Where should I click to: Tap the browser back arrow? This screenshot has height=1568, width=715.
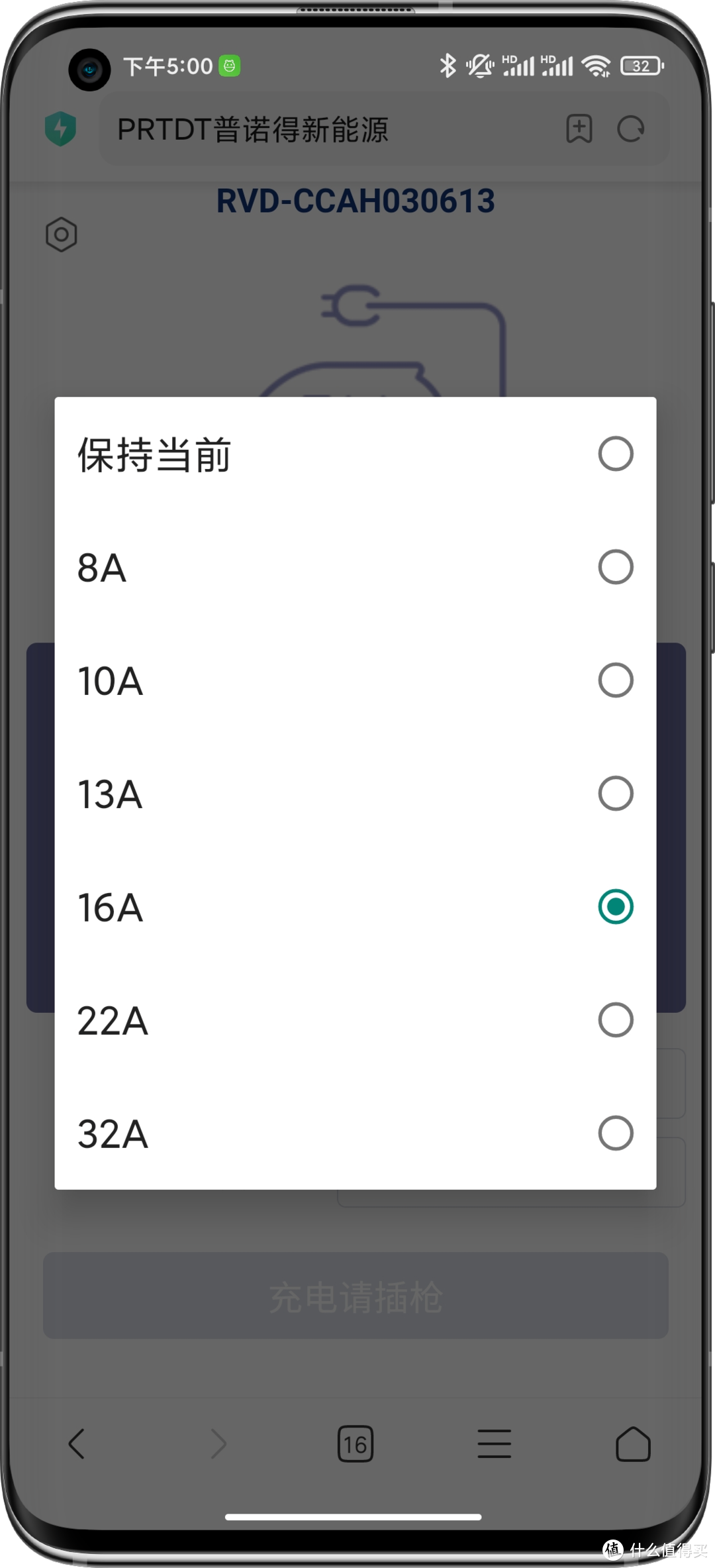pyautogui.click(x=77, y=1443)
